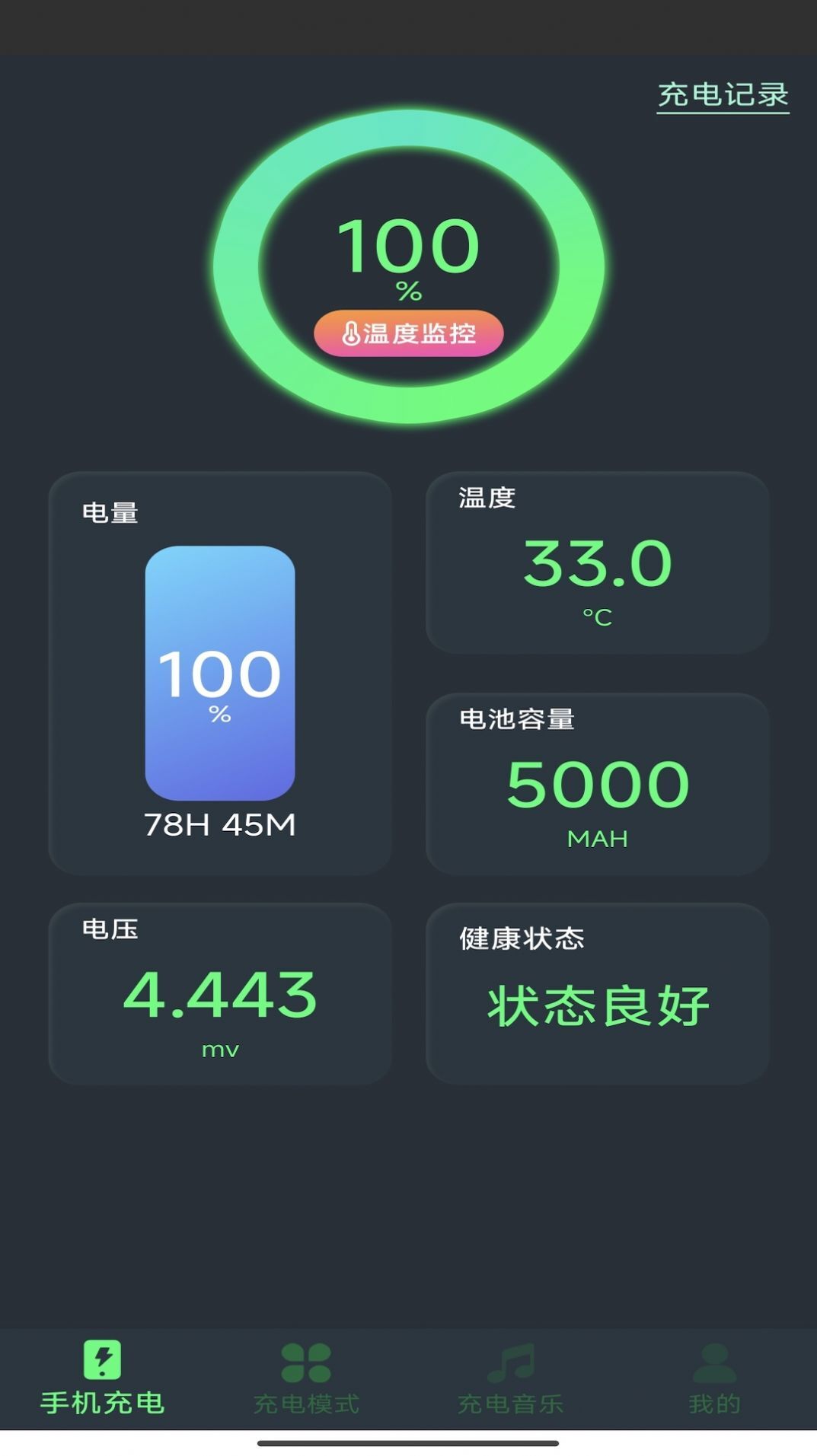
Task: Click the 78H 45M remaining time label
Action: (219, 824)
